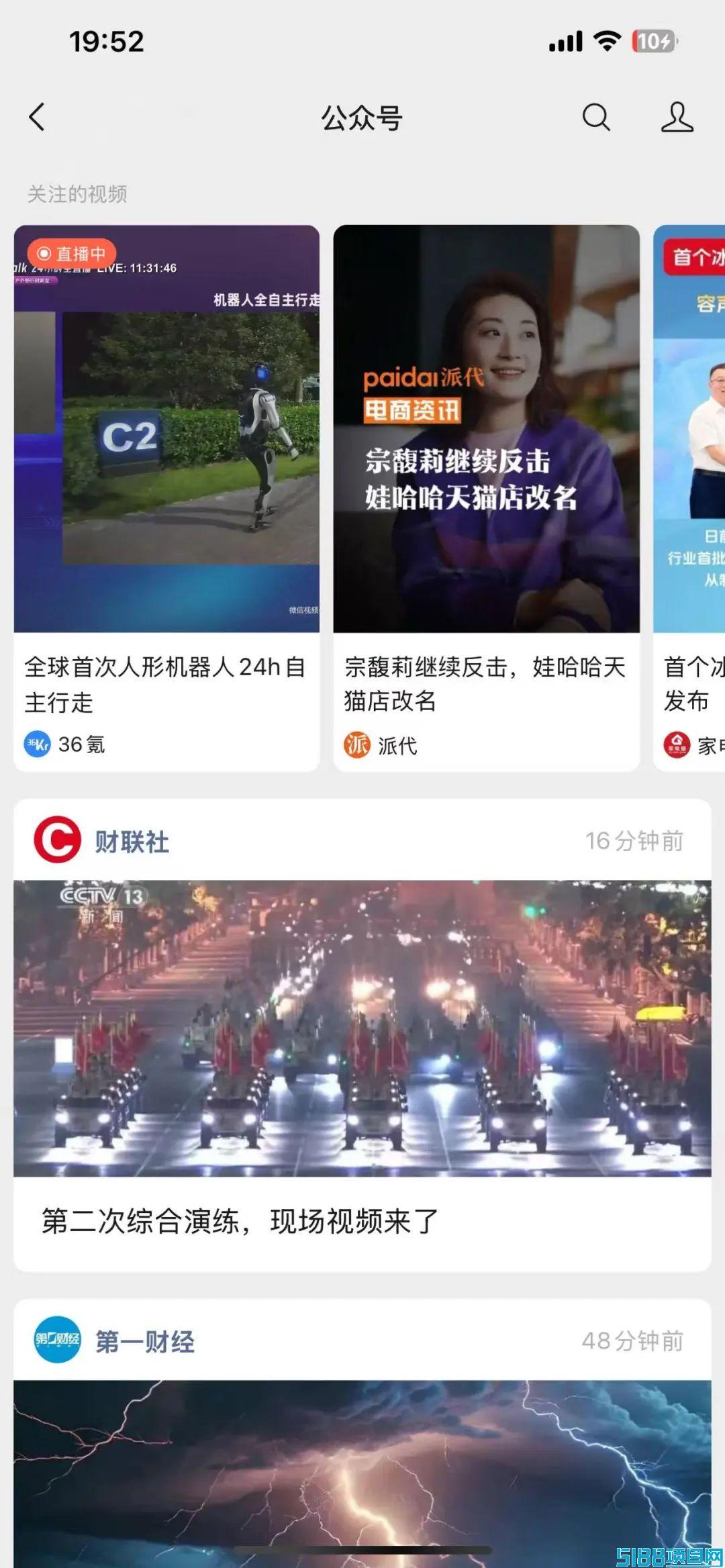Open 财联社 article 第二次综合演练
Image resolution: width=725 pixels, height=1568 pixels.
click(x=362, y=1075)
